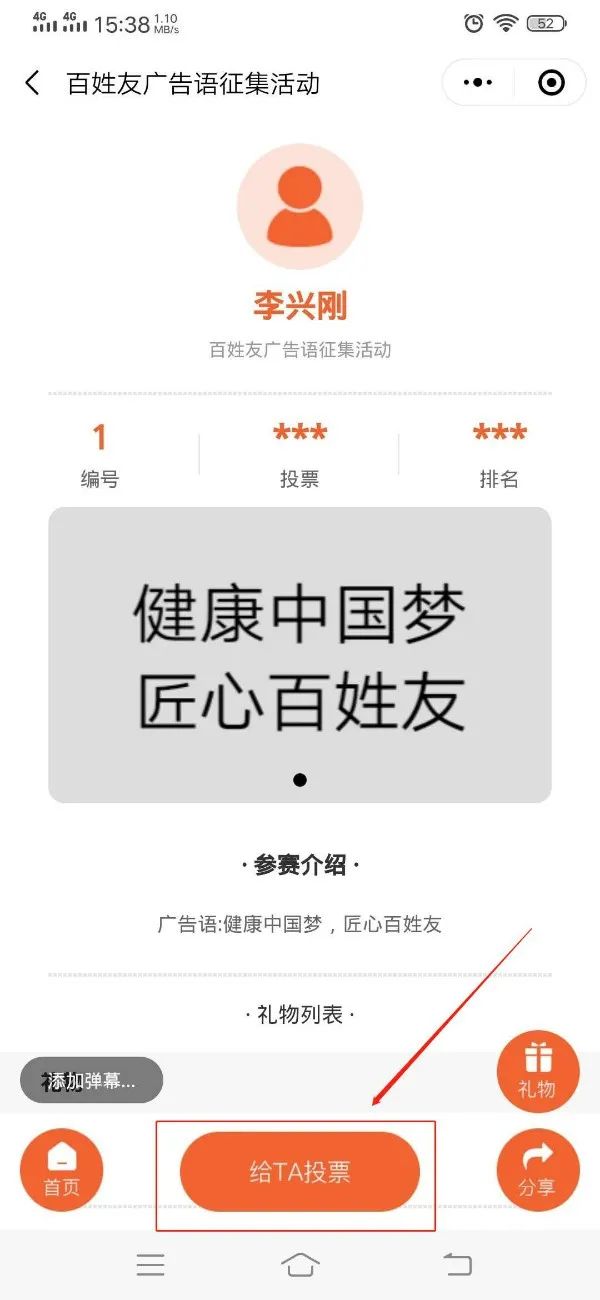Open the 健康中国梦 匠心百姓友 slogan image

pos(300,655)
